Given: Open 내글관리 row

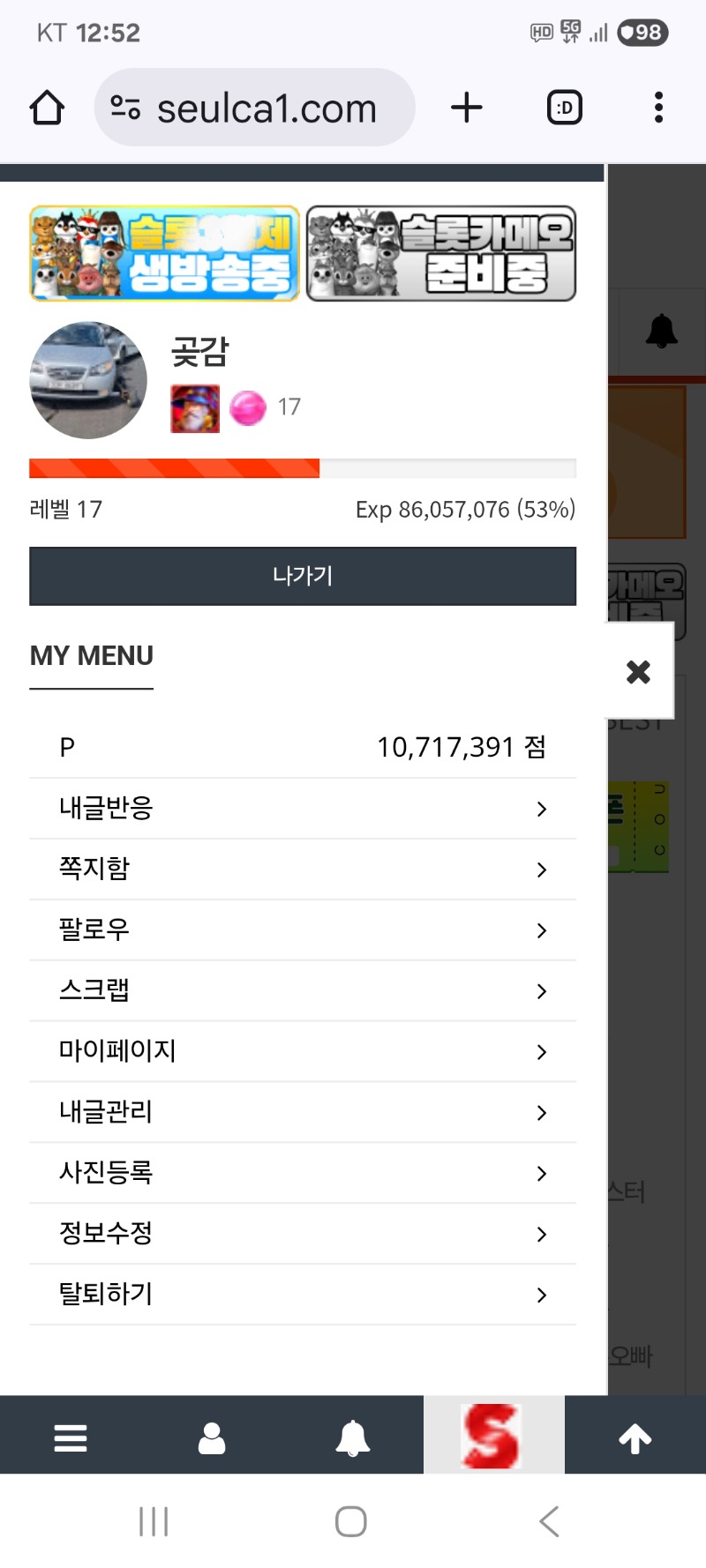Looking at the screenshot, I should click(x=303, y=1112).
